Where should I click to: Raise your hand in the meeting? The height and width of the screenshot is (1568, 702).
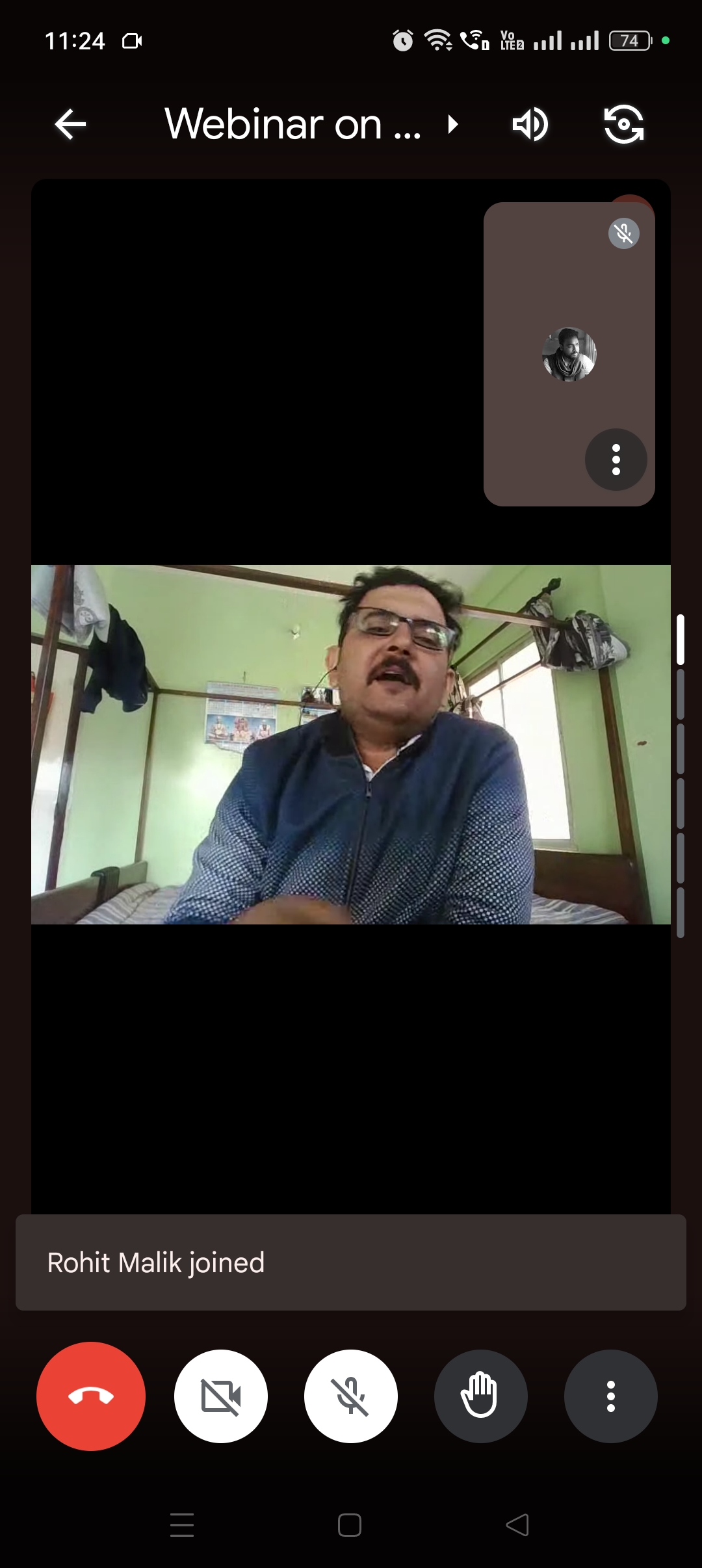click(481, 1396)
